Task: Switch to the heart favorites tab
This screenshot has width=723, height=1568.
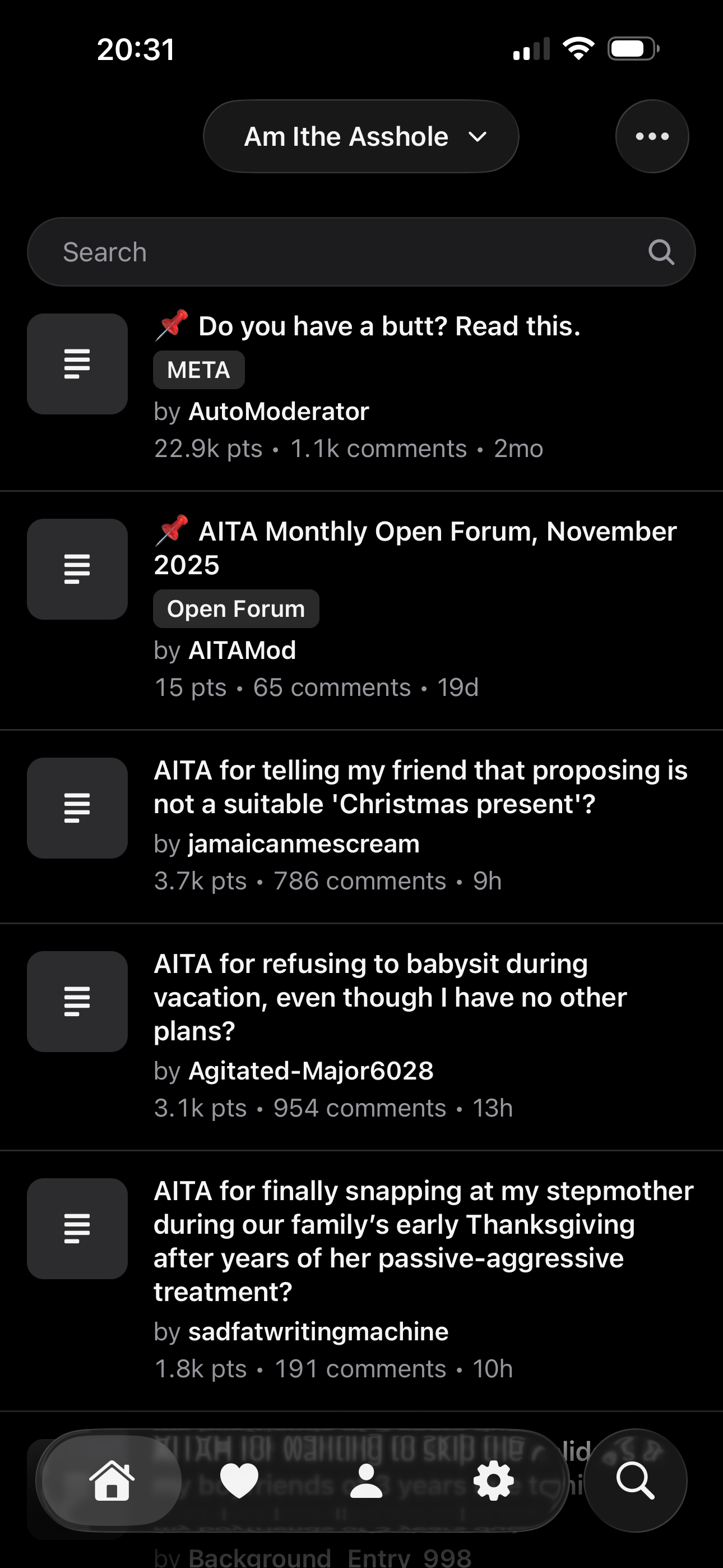Action: [239, 1481]
